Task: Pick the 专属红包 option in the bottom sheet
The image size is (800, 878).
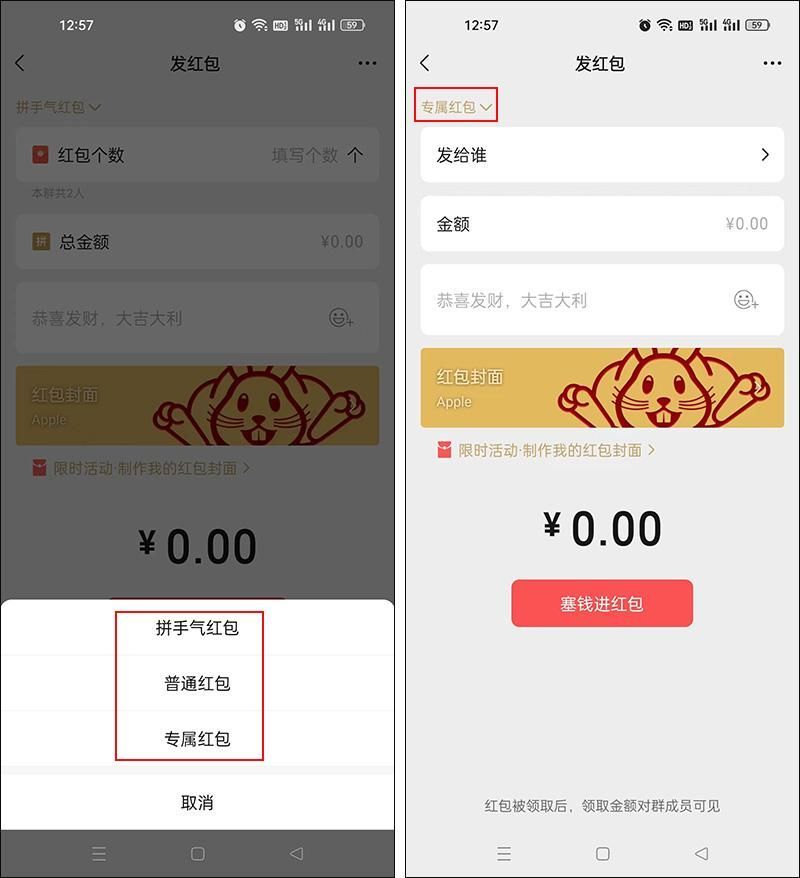Action: coord(197,739)
